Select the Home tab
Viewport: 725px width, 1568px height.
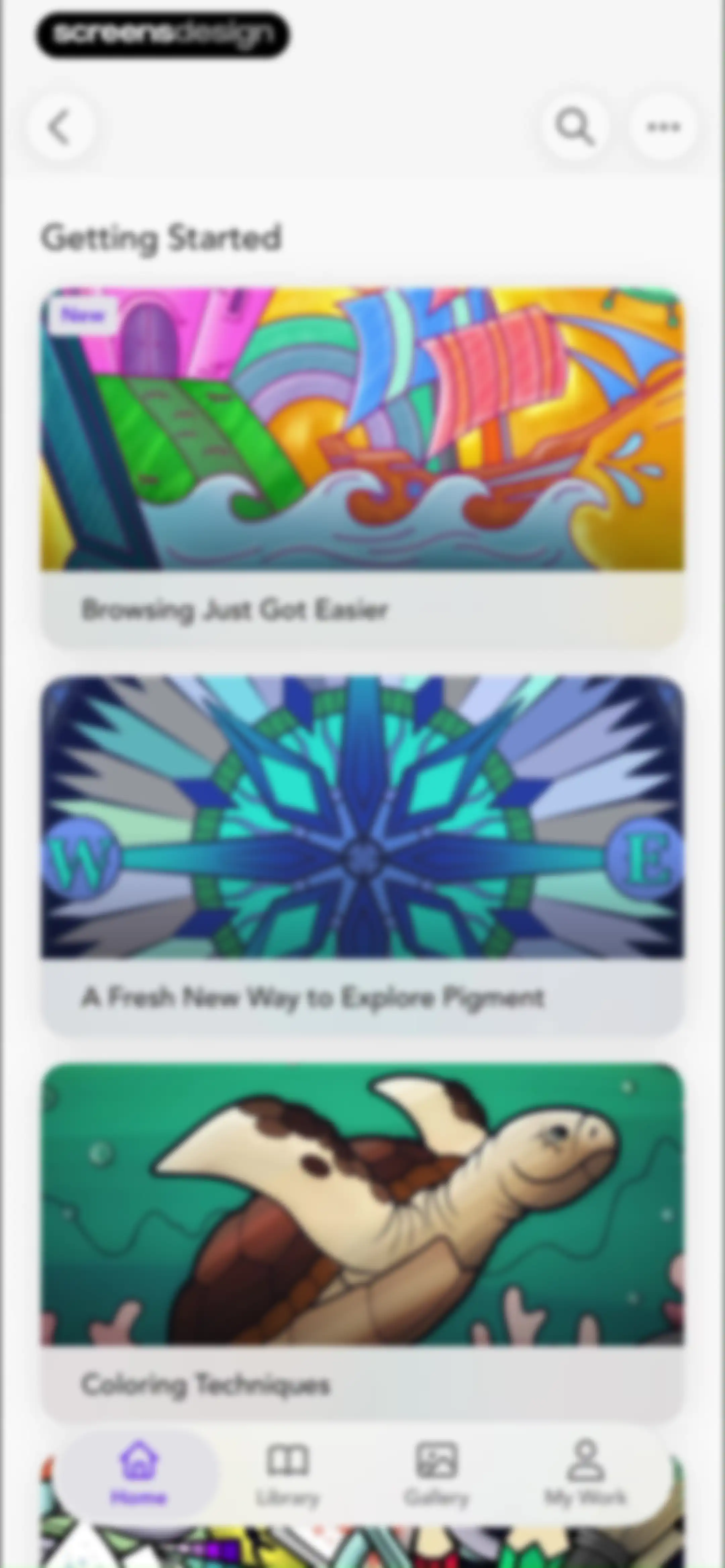point(138,1471)
